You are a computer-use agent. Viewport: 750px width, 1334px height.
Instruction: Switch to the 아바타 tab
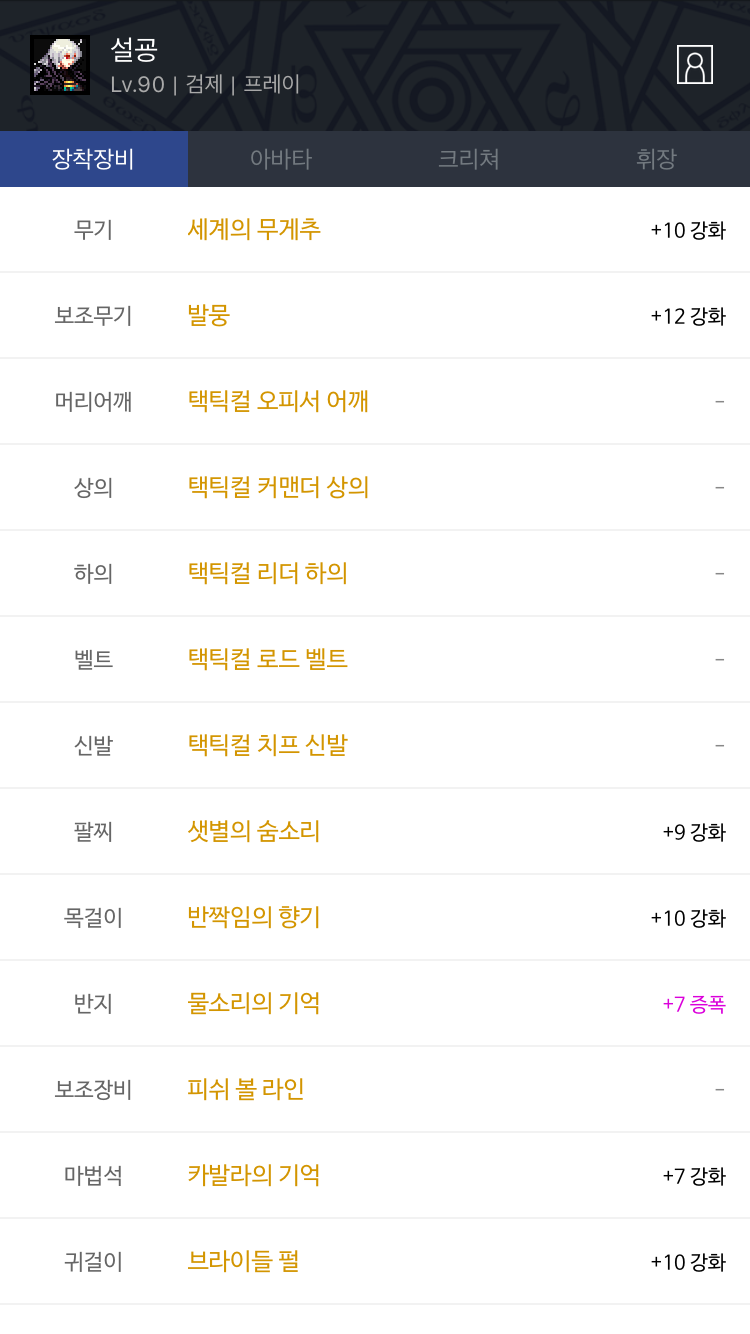pos(281,159)
